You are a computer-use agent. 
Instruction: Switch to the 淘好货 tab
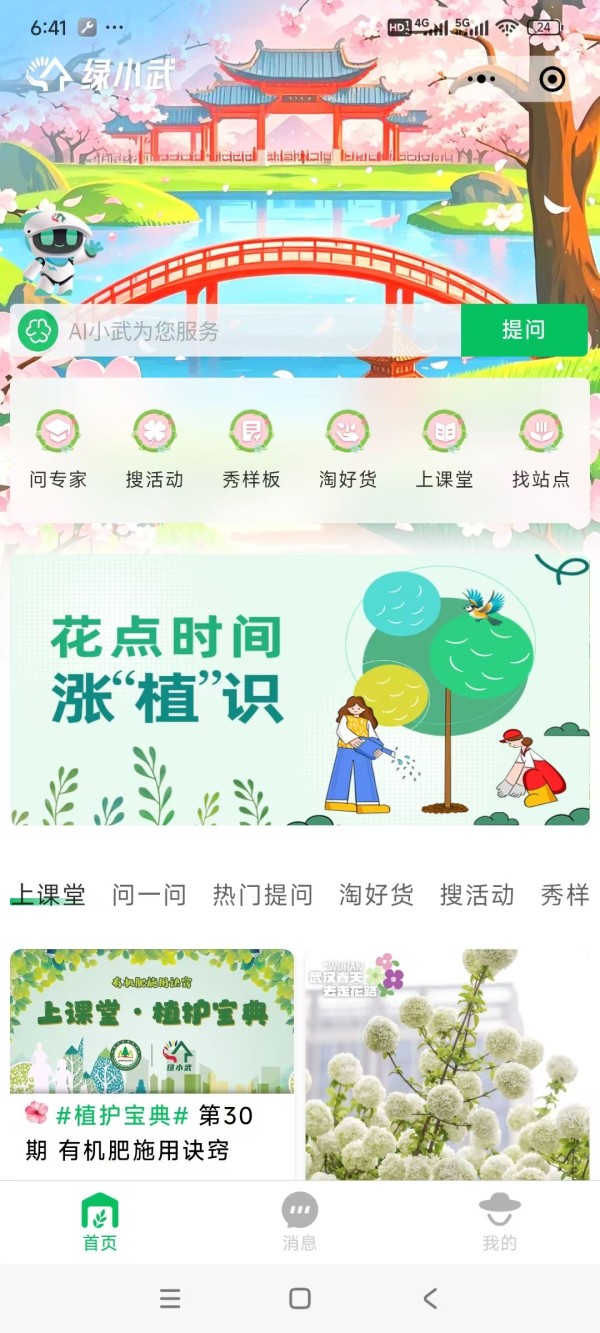click(x=376, y=894)
